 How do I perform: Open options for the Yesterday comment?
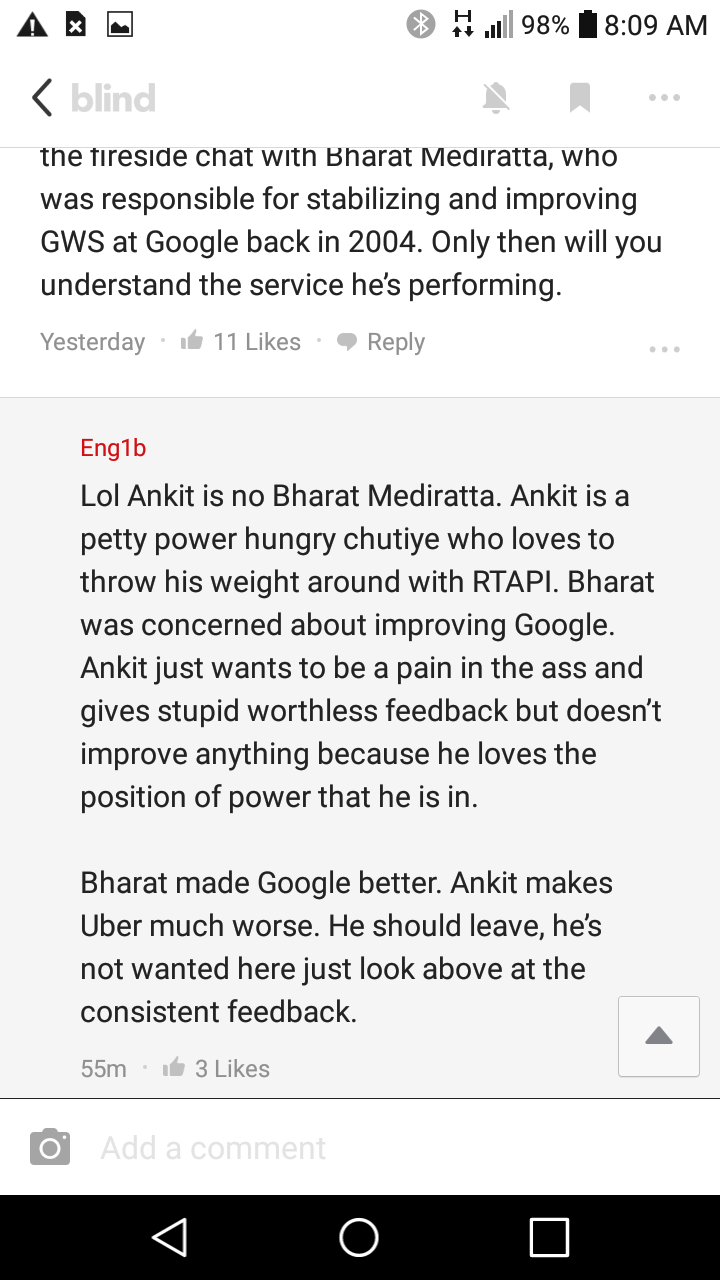coord(664,350)
